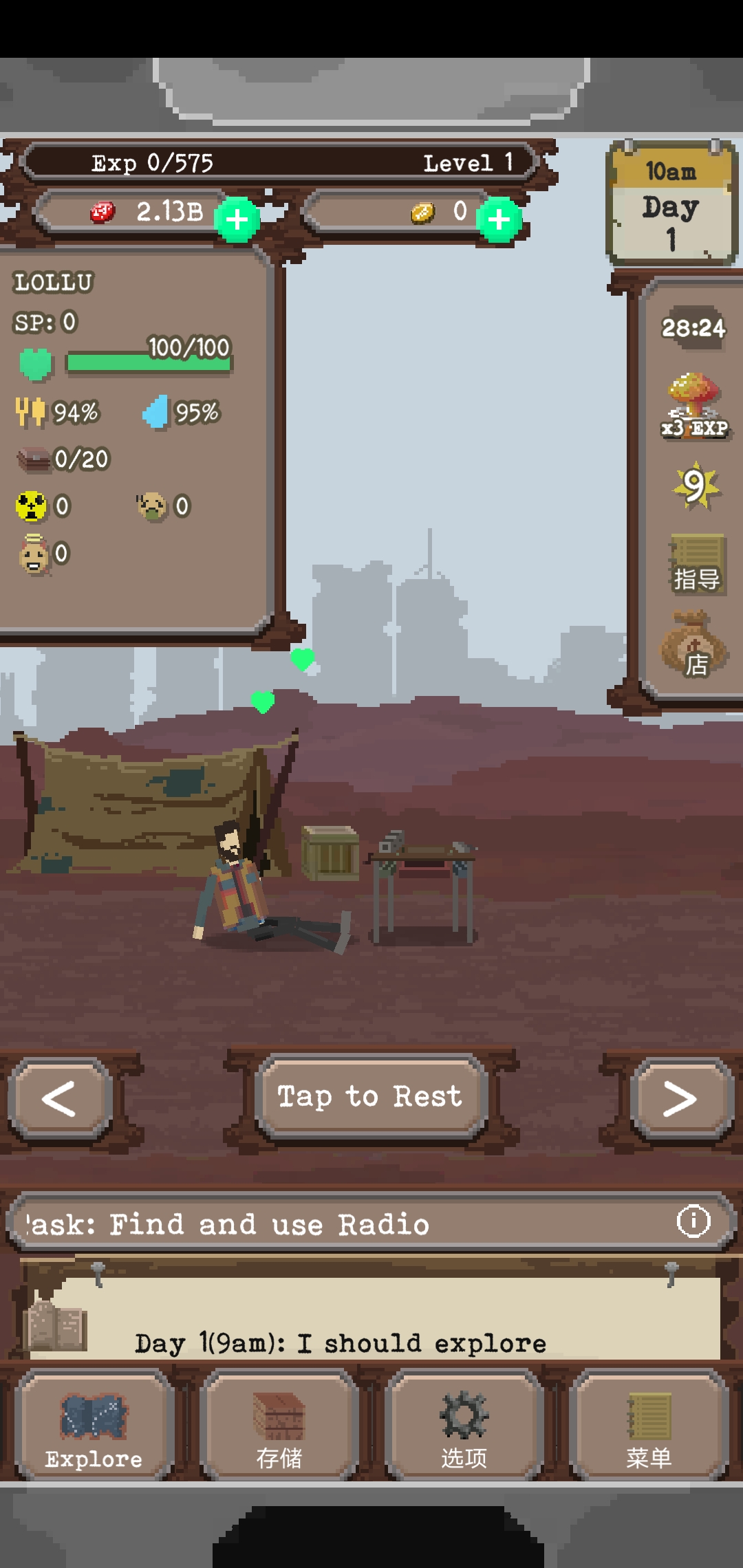Screen dimensions: 743x1568
Task: Open the Explore map
Action: pos(94,1426)
